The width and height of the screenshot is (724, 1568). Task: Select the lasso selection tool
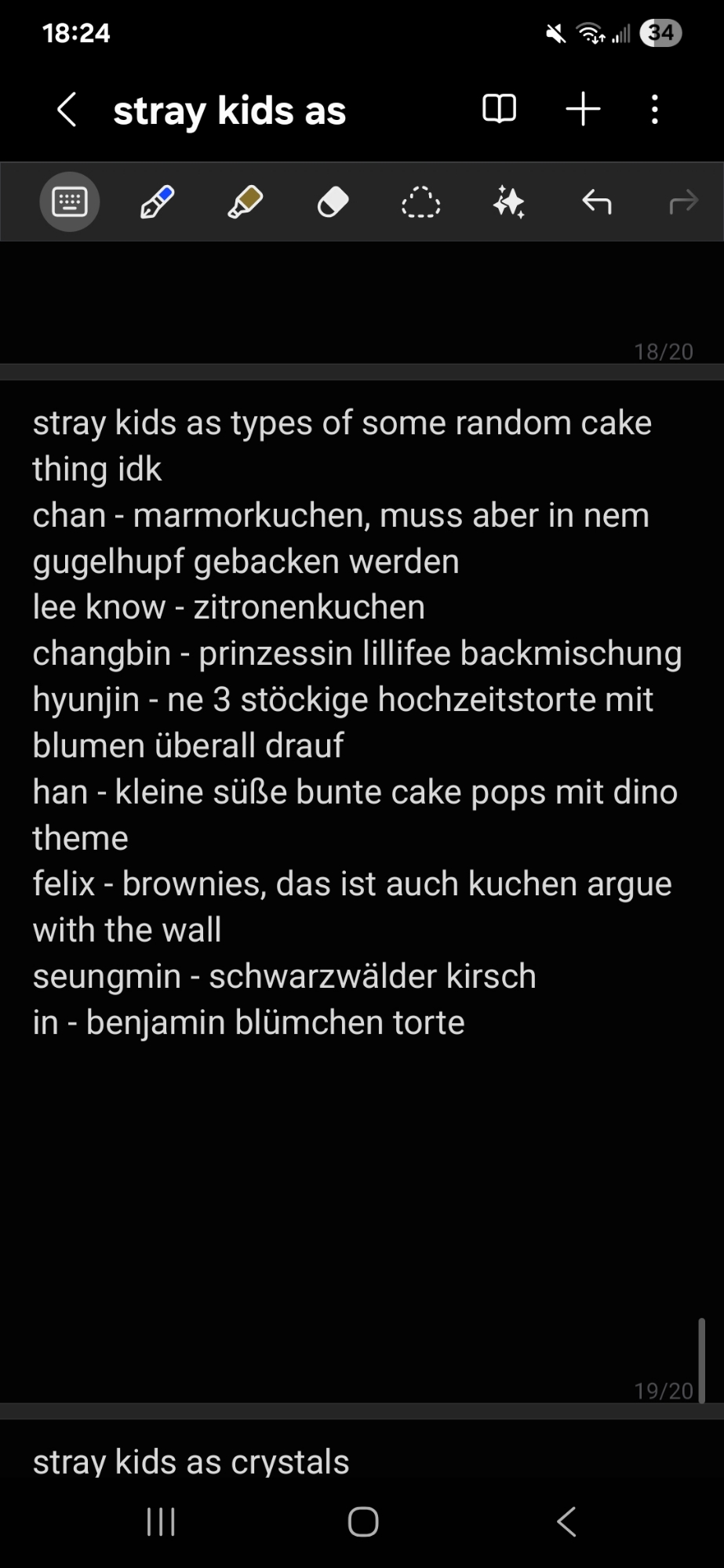click(x=420, y=202)
